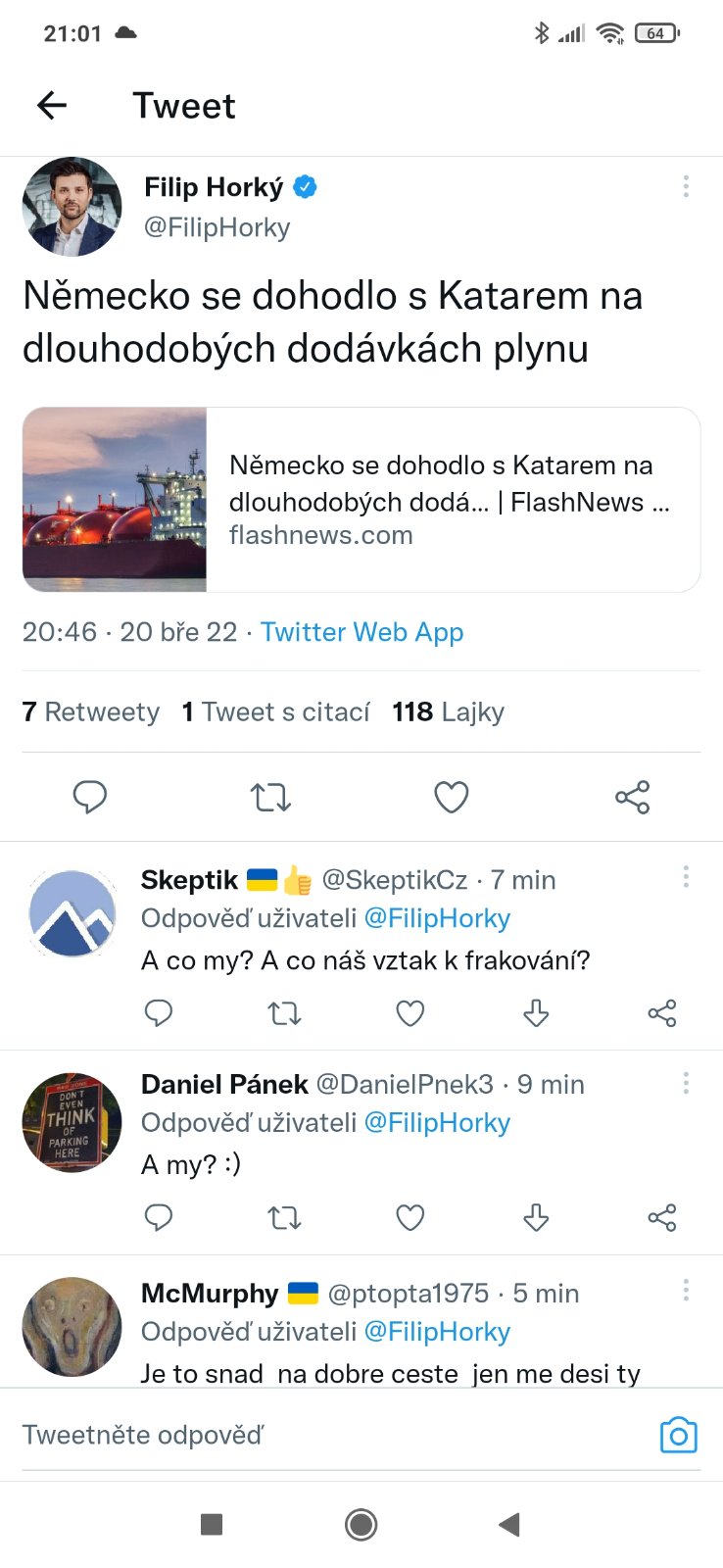Viewport: 723px width, 1568px height.
Task: Share Filip Horký's main tweet
Action: (x=632, y=797)
